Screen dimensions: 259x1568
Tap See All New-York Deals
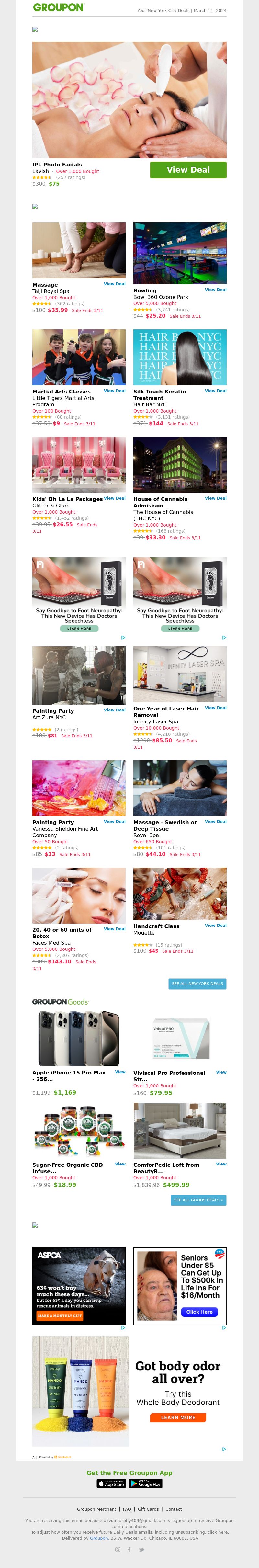click(197, 984)
